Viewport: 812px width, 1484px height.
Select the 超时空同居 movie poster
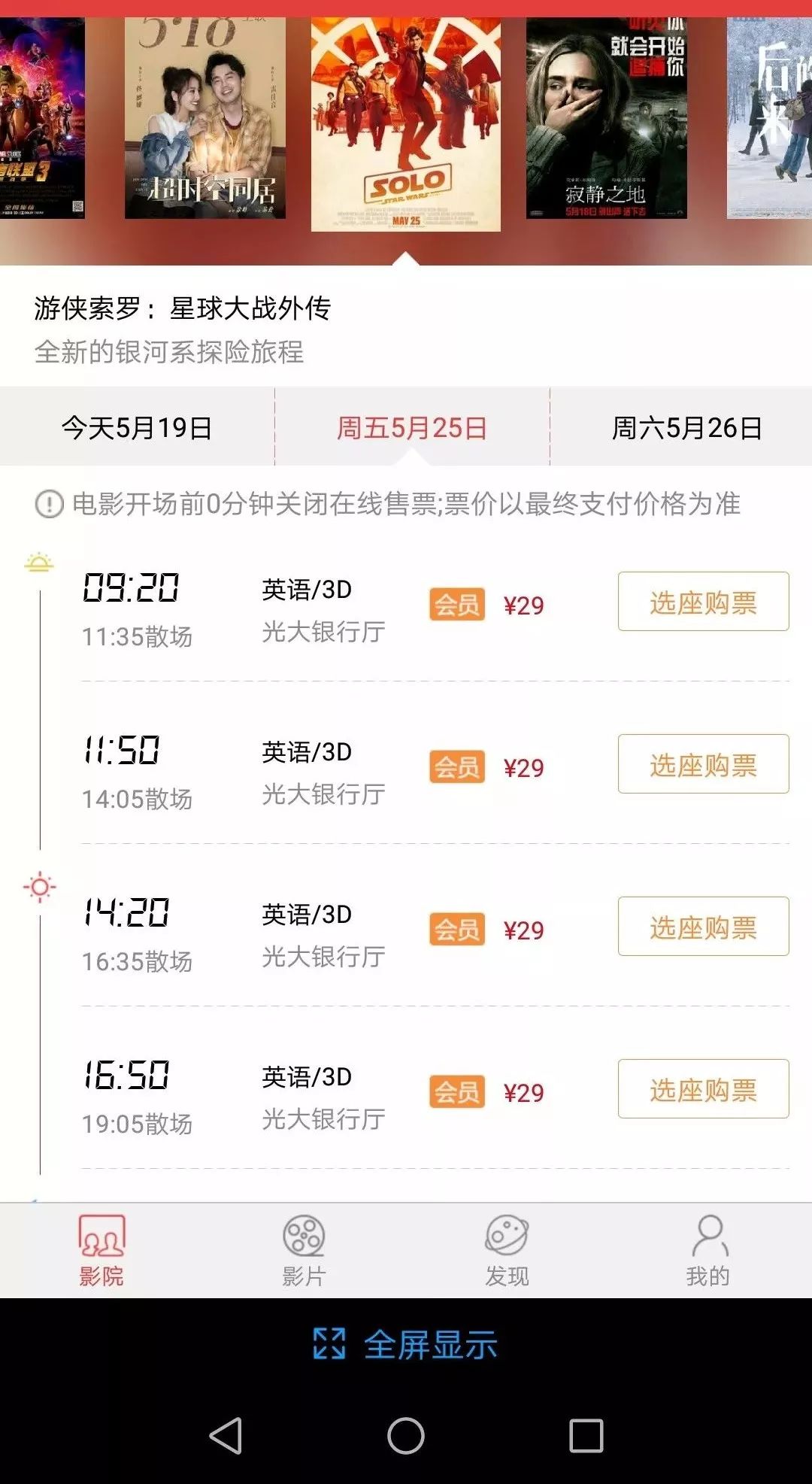click(205, 118)
